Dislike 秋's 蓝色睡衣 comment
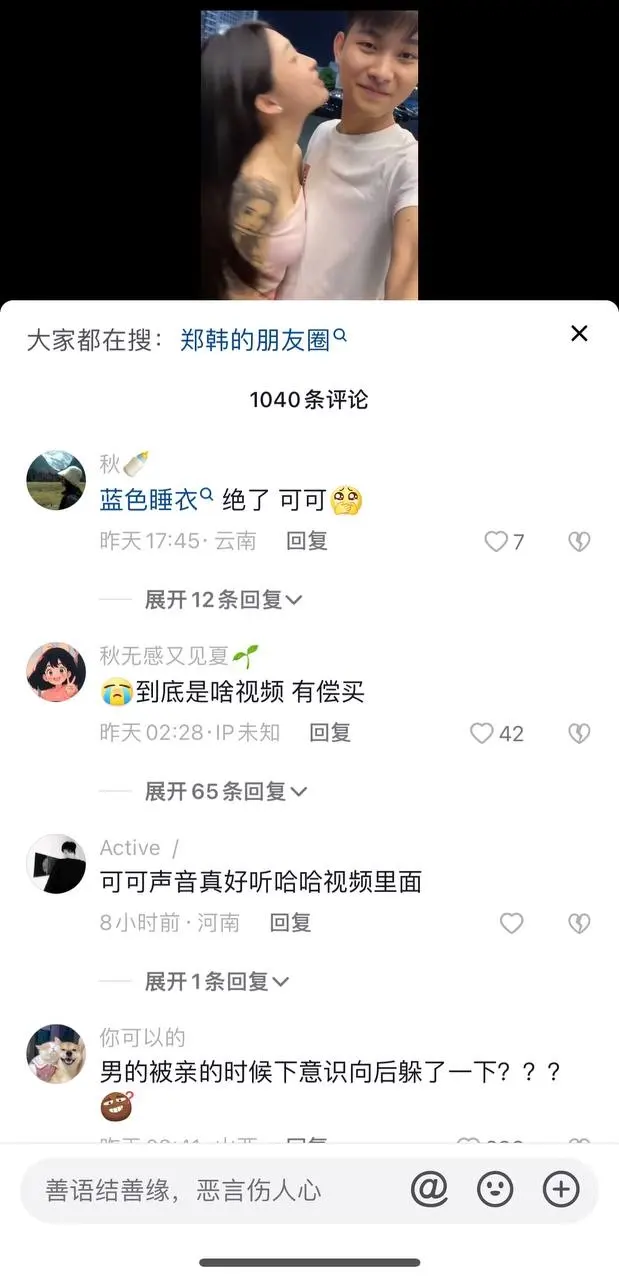 click(x=579, y=542)
